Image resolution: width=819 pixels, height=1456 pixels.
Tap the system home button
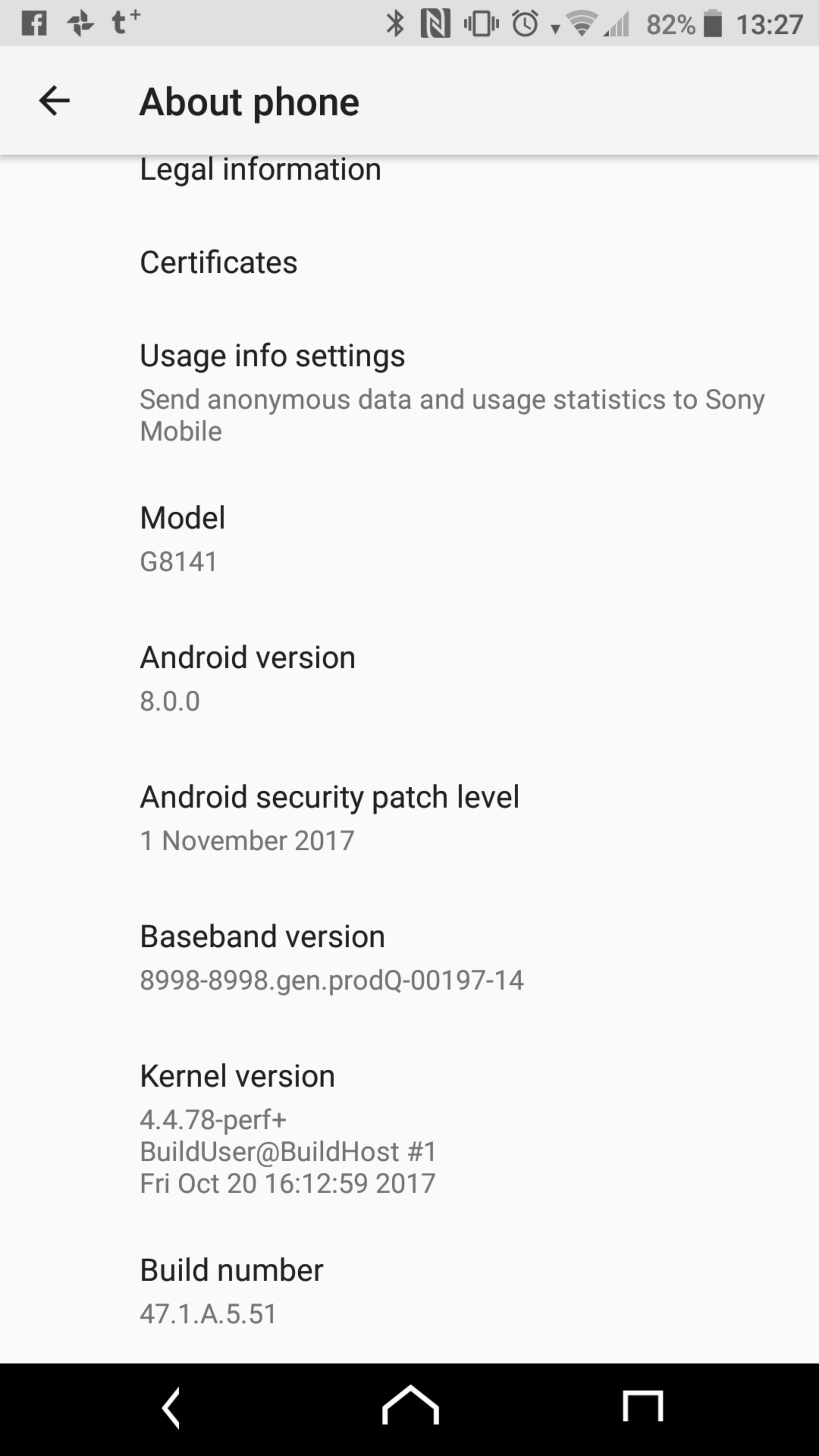point(410,1405)
